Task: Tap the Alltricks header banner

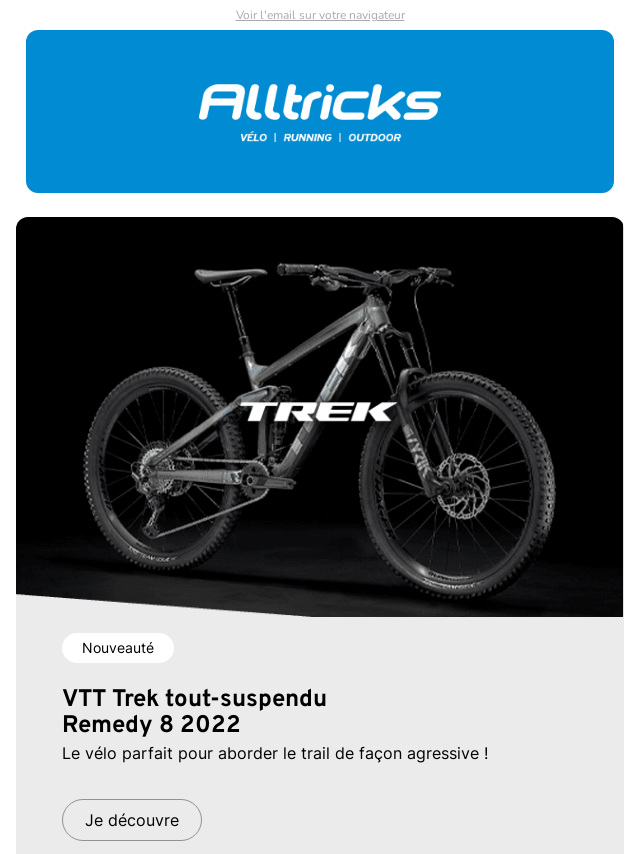Action: (320, 111)
